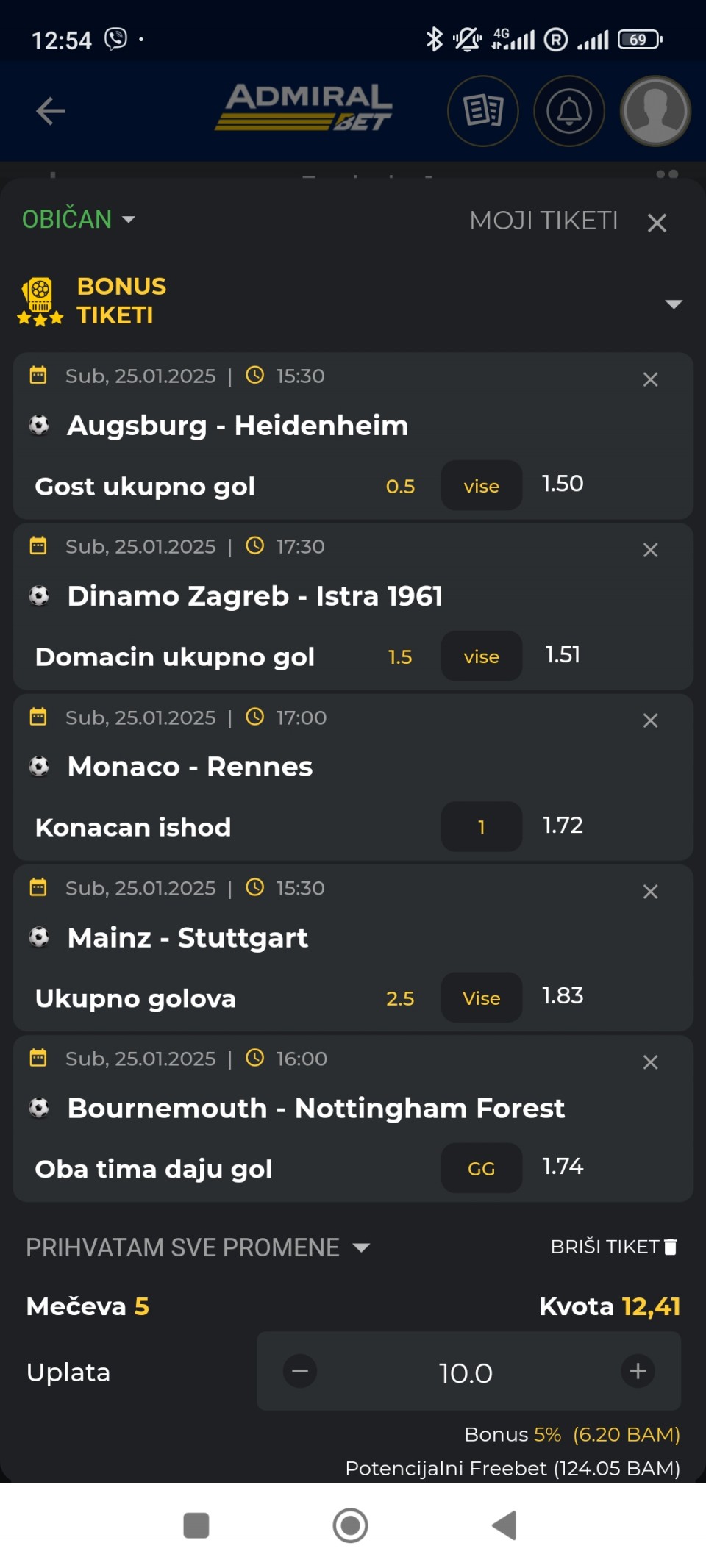The width and height of the screenshot is (706, 1568).
Task: Close the ticket panel
Action: pyautogui.click(x=657, y=222)
